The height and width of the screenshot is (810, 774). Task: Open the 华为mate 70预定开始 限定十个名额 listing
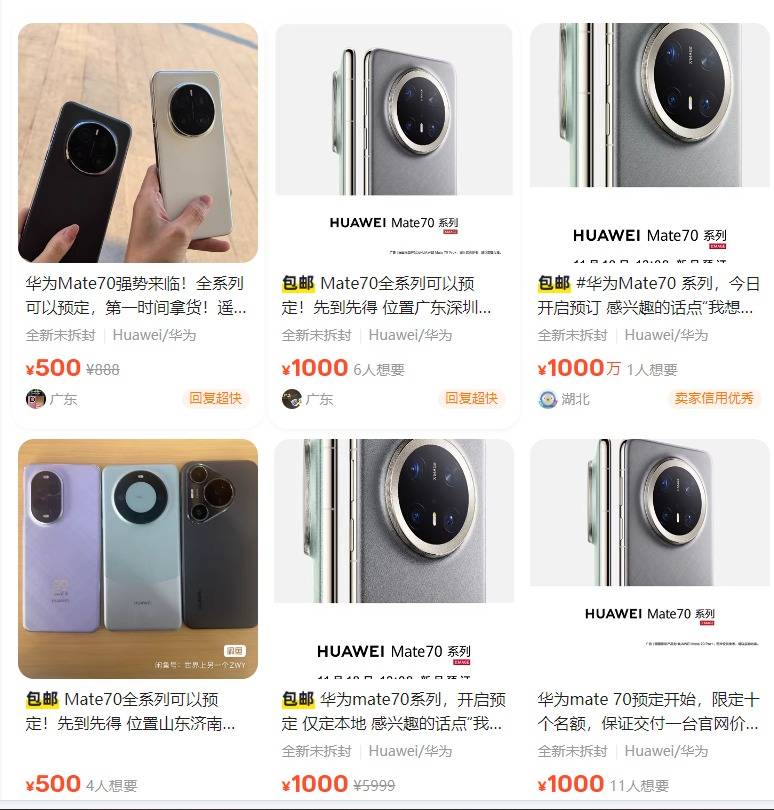tap(649, 711)
